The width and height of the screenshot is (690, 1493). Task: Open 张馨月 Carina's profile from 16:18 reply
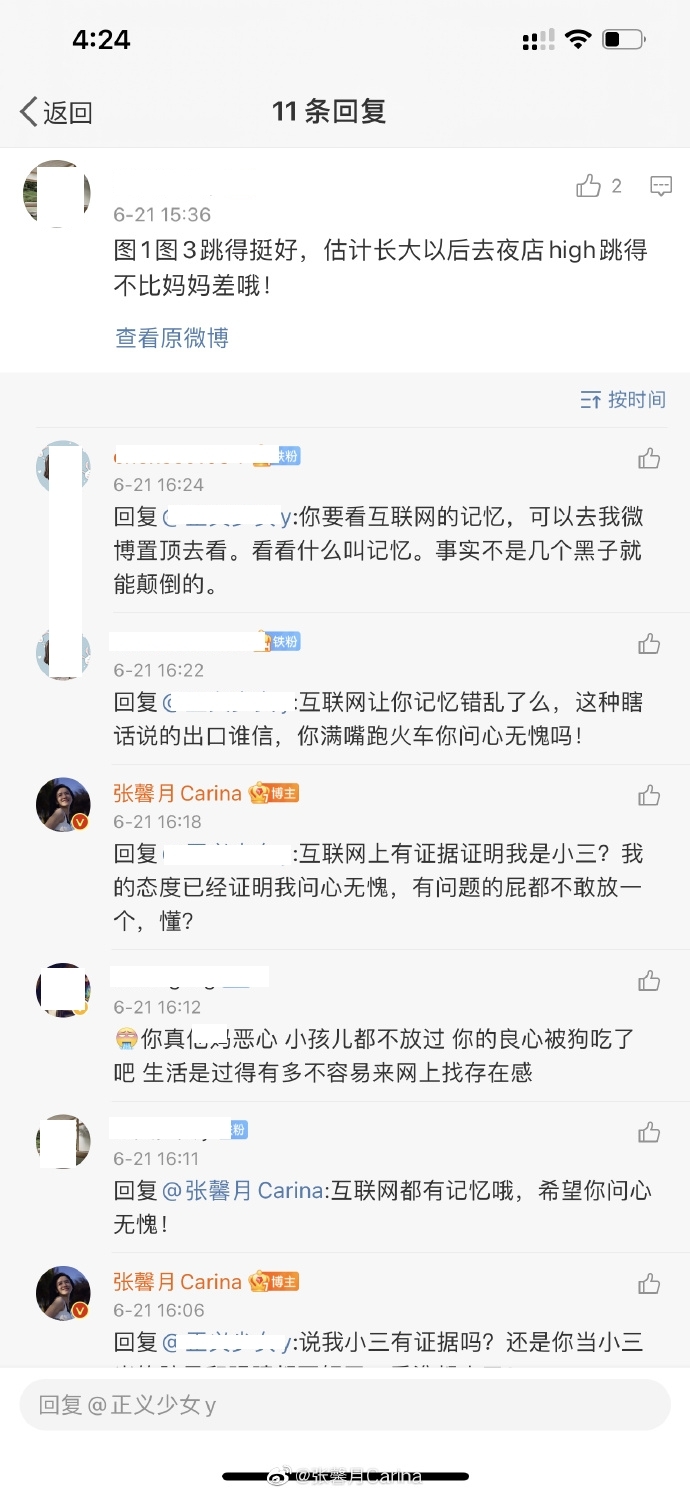click(x=178, y=794)
